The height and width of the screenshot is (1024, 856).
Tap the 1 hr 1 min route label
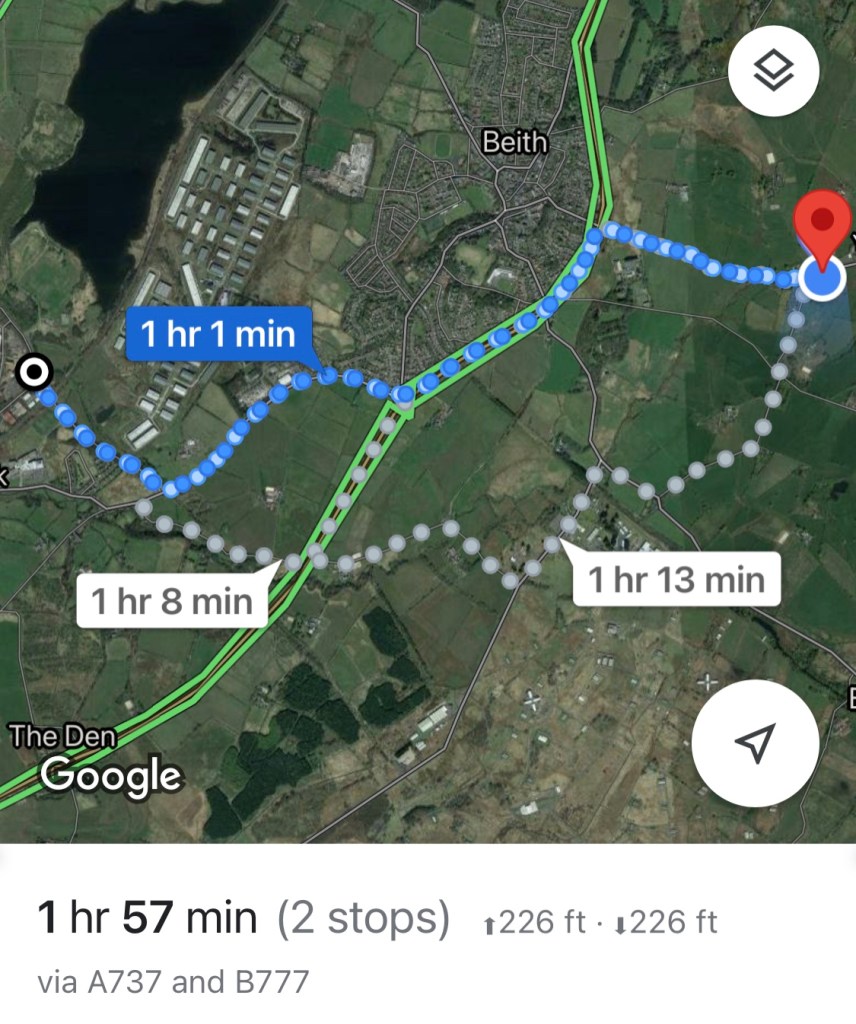(x=218, y=333)
